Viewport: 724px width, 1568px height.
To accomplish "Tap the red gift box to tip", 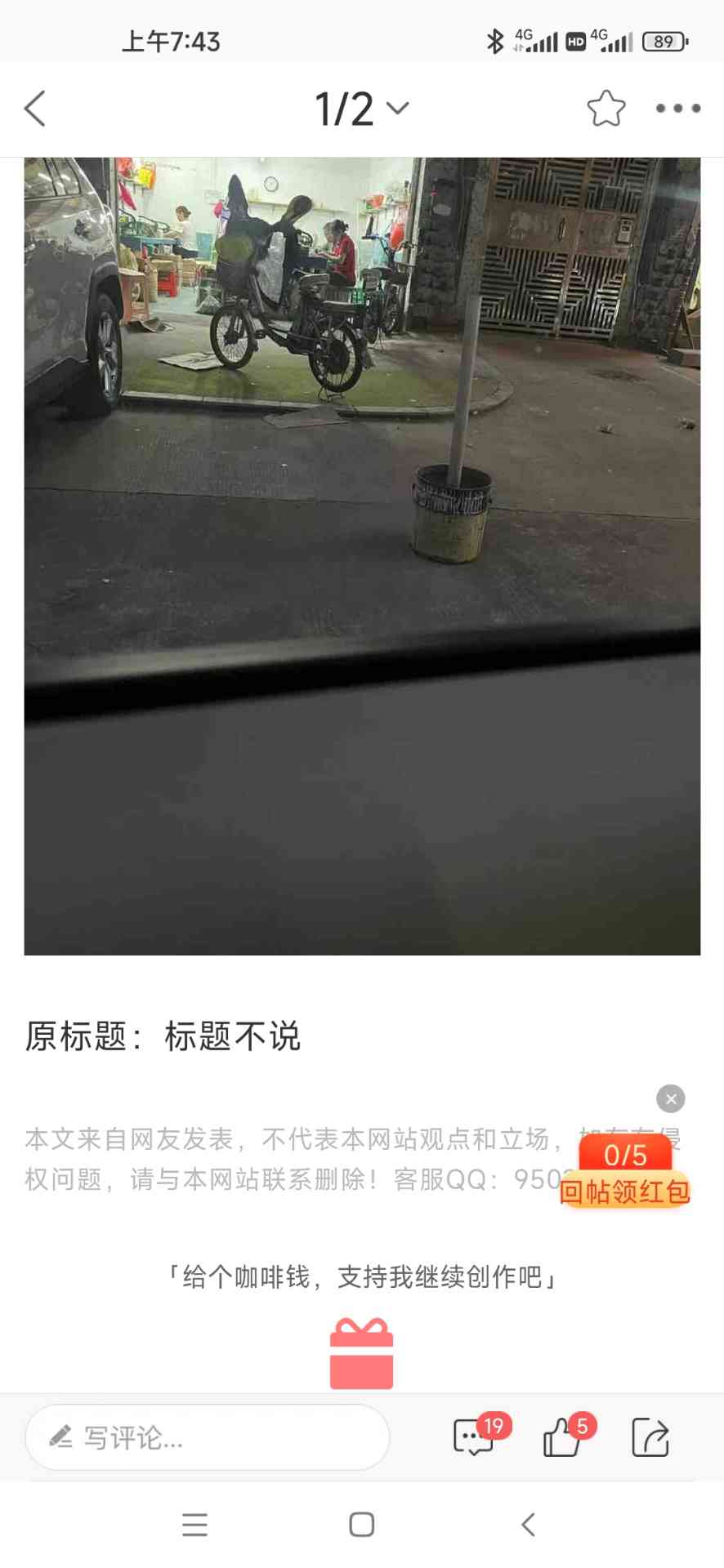I will coord(361,1354).
